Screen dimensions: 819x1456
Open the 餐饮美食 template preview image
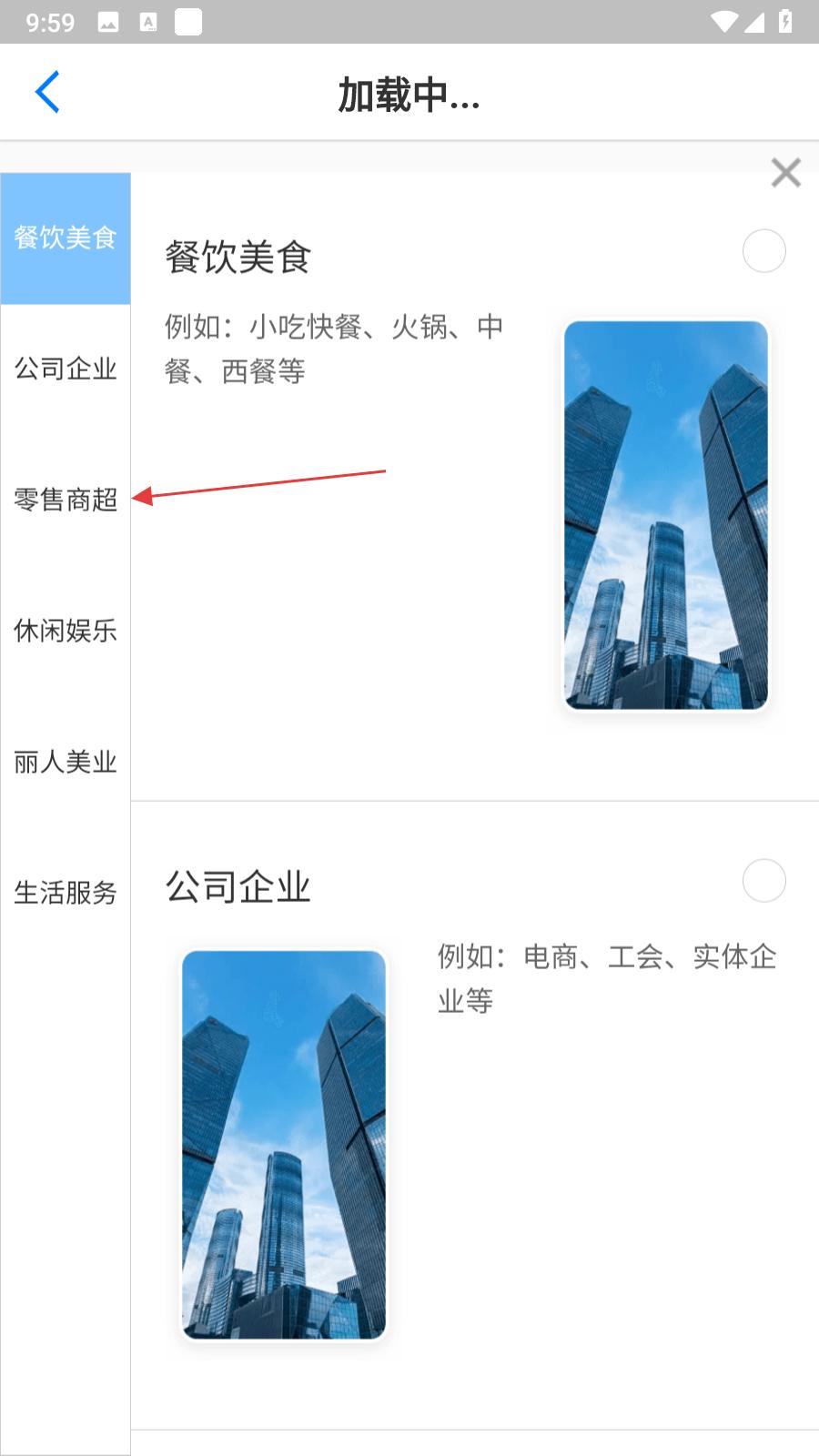click(666, 515)
